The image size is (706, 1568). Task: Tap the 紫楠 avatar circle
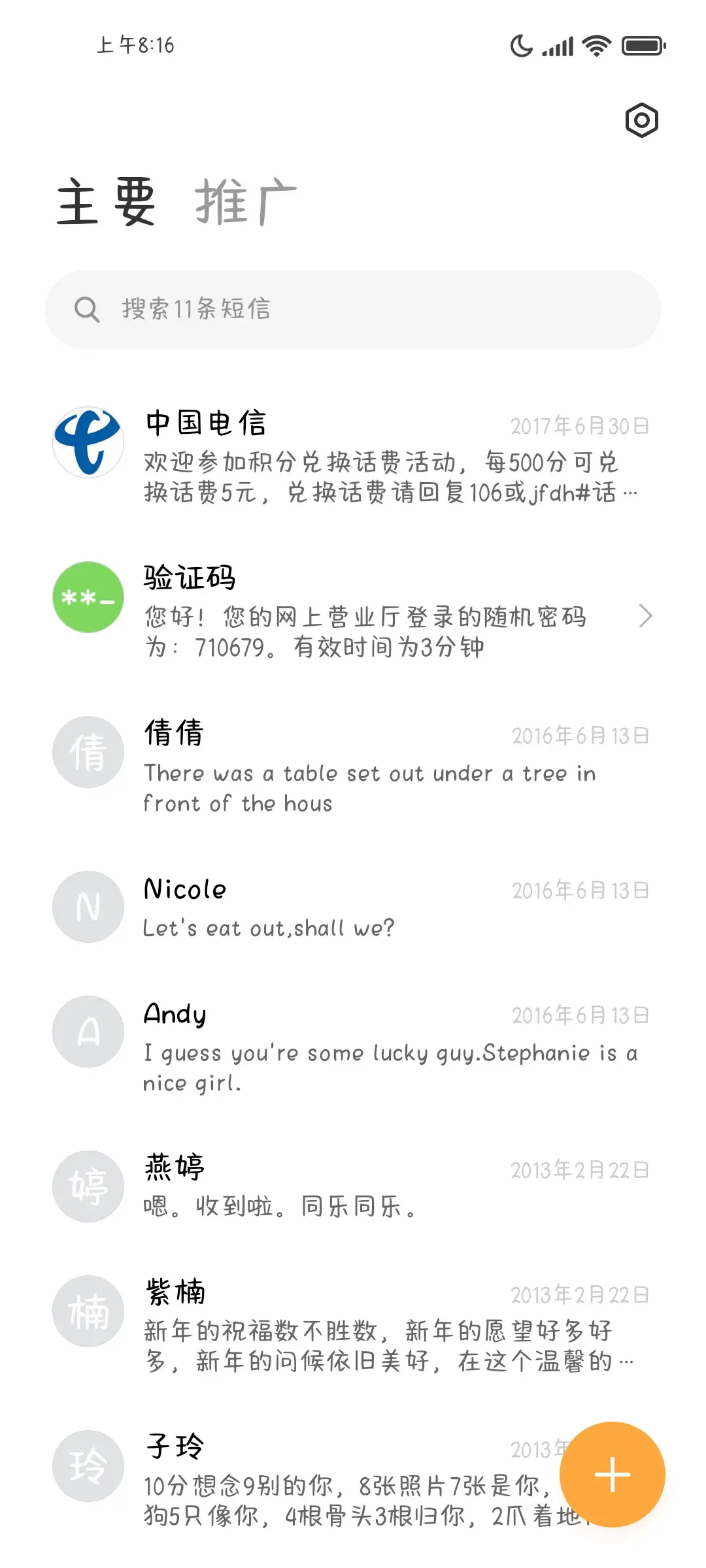pos(88,1311)
